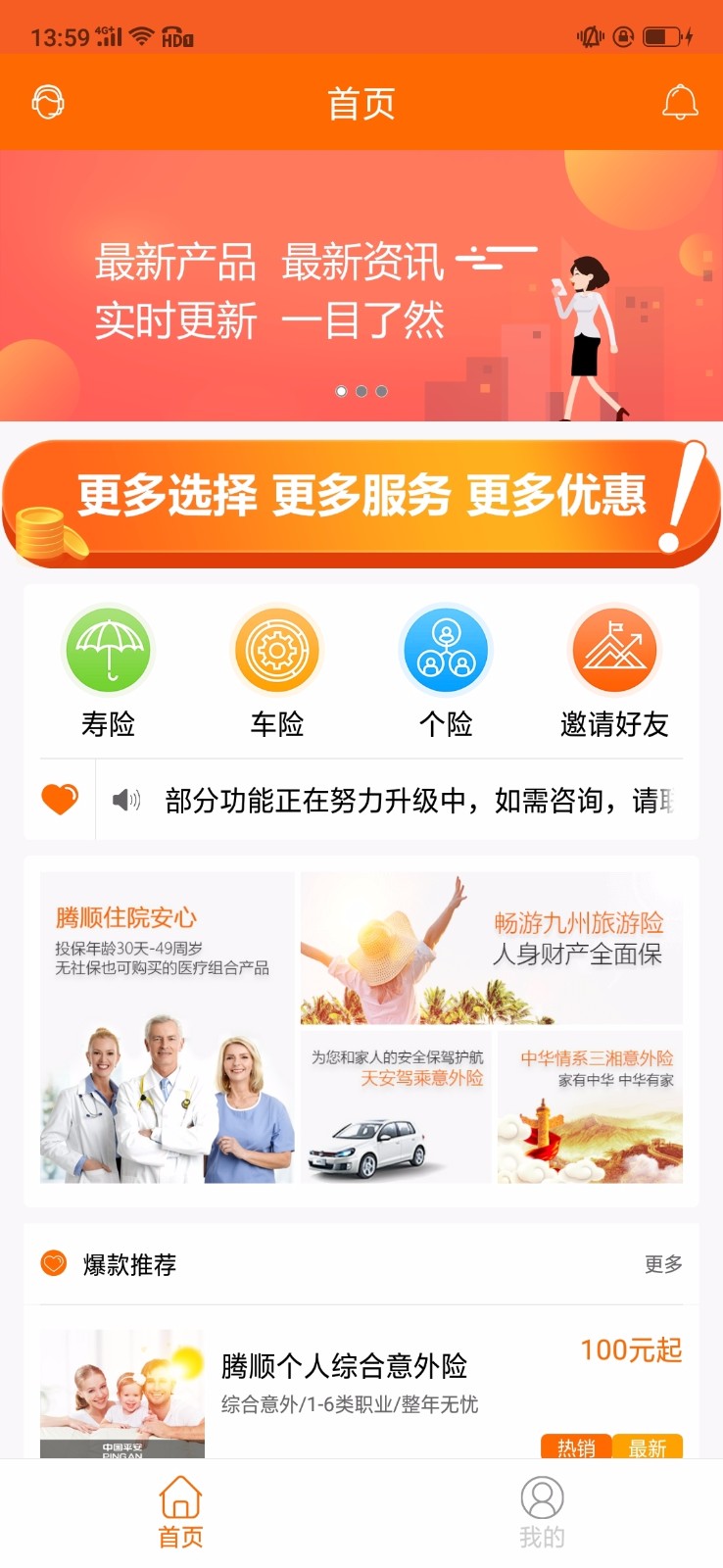Screen dimensions: 723x1568
Task: Switch to the 我的 tab
Action: [x=542, y=1512]
